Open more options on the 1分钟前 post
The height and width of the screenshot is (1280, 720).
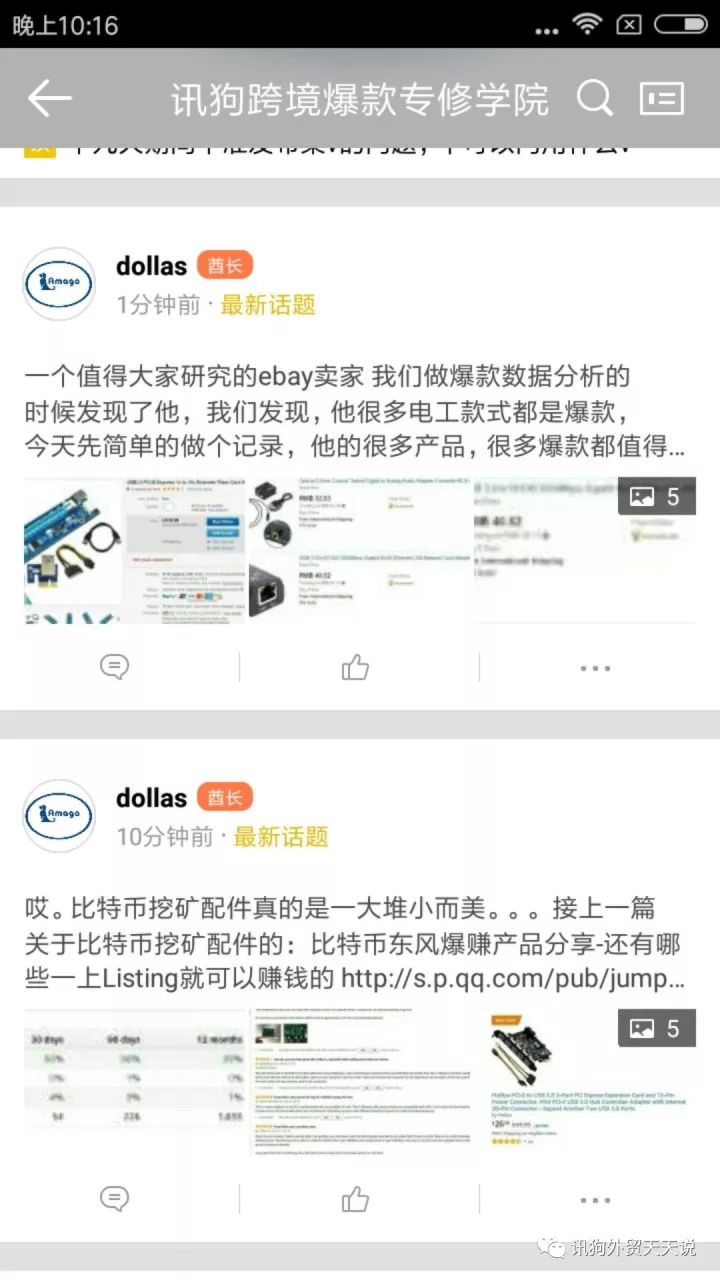click(595, 667)
